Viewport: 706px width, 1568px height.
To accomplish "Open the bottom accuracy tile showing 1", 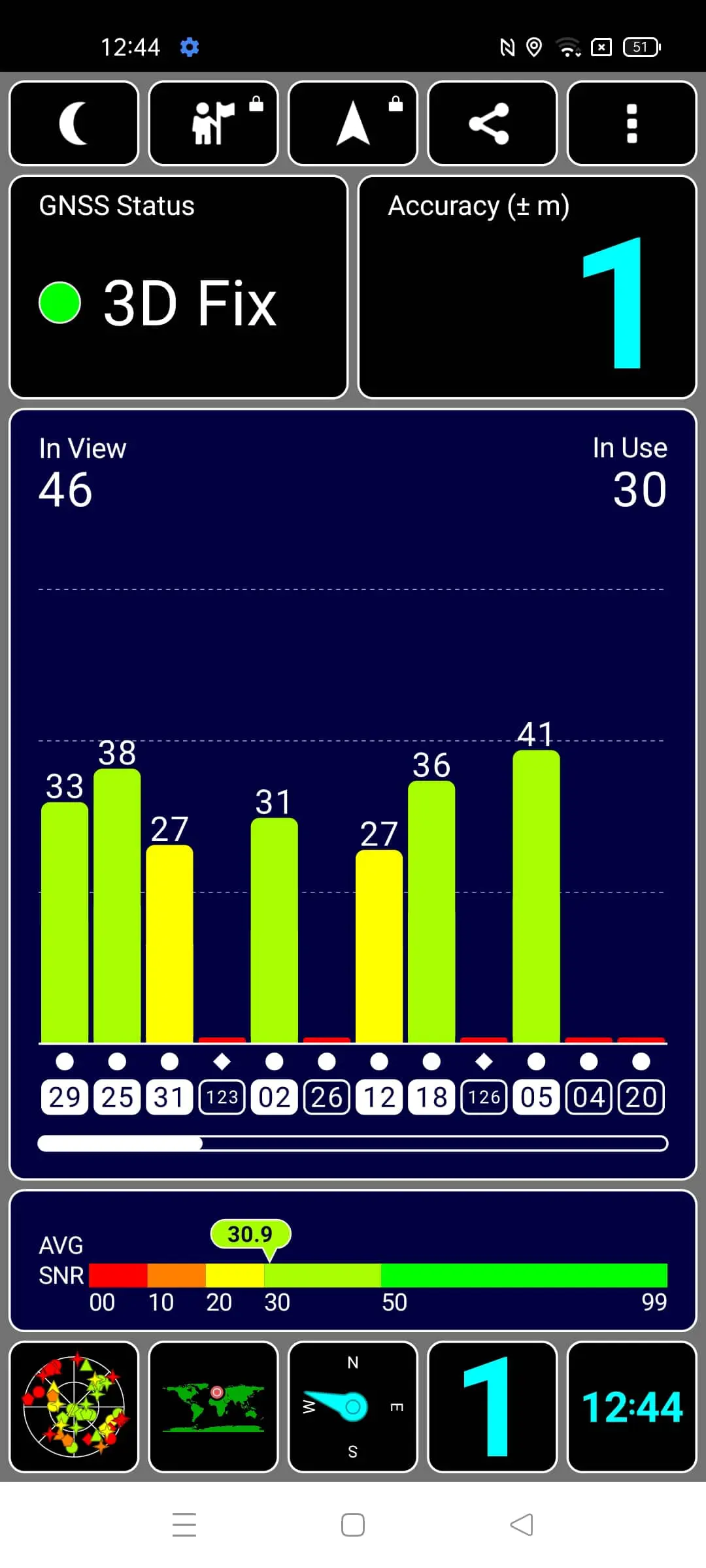I will [x=492, y=1407].
